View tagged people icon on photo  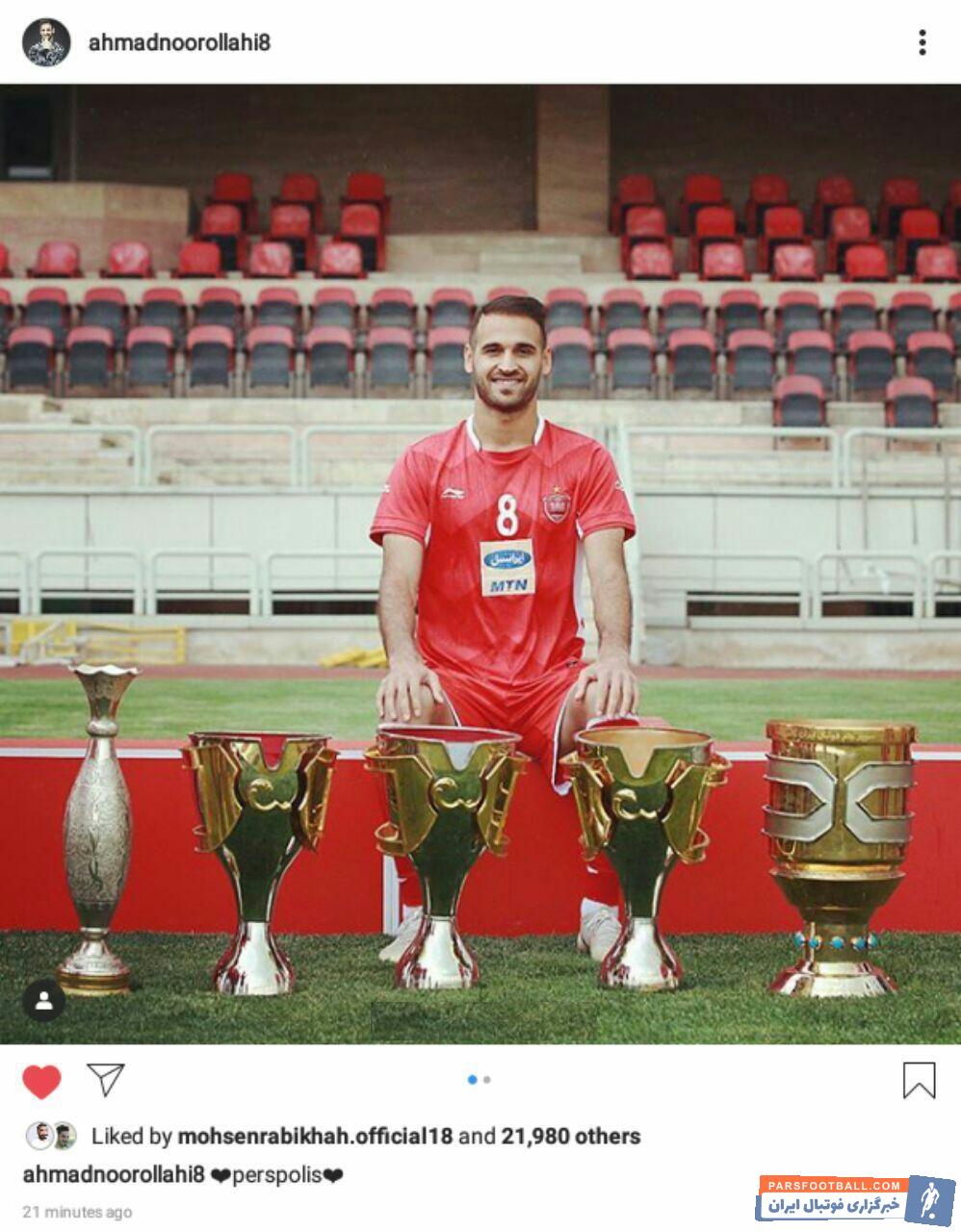pyautogui.click(x=44, y=1001)
